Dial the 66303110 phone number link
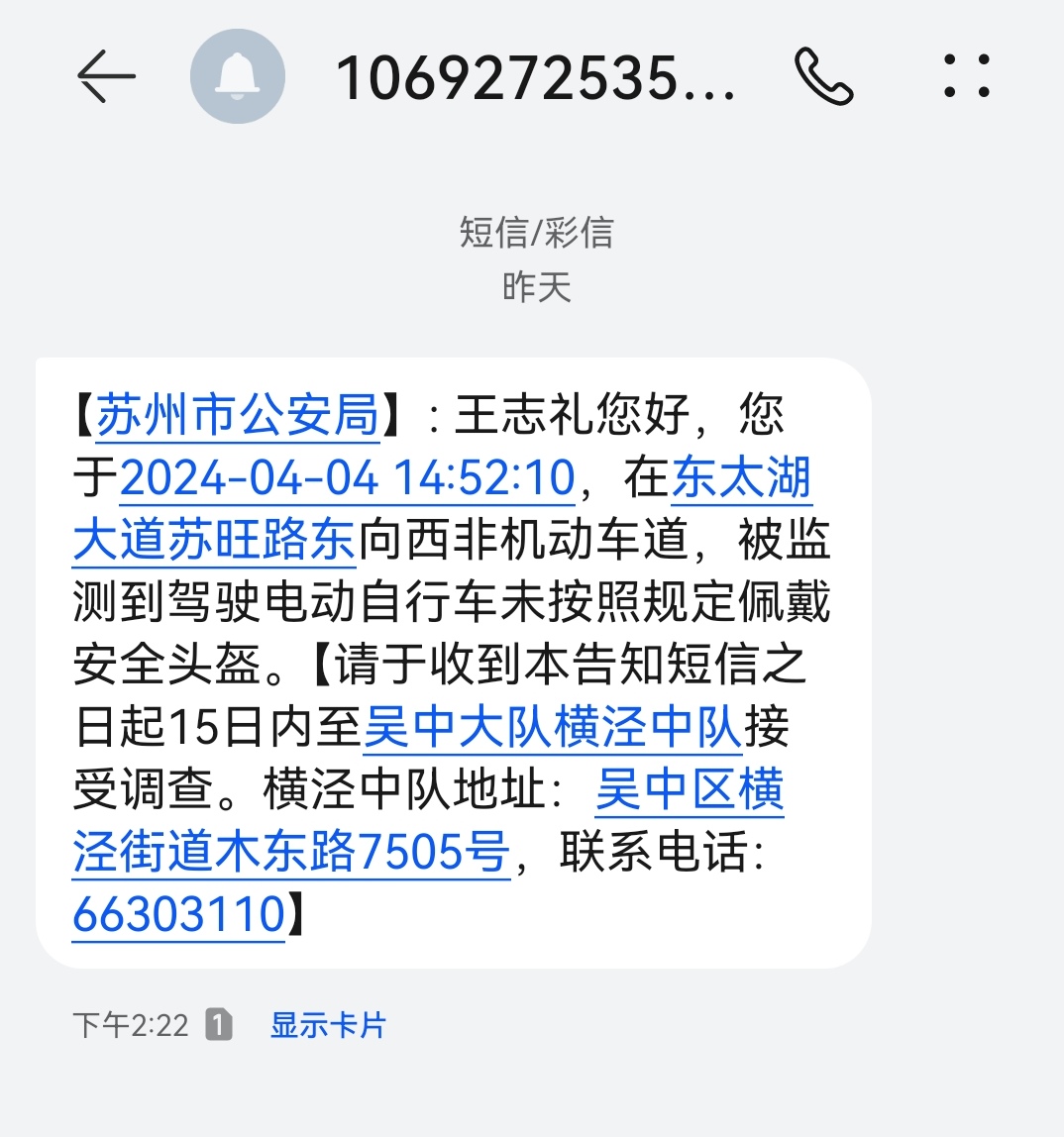 click(x=174, y=916)
